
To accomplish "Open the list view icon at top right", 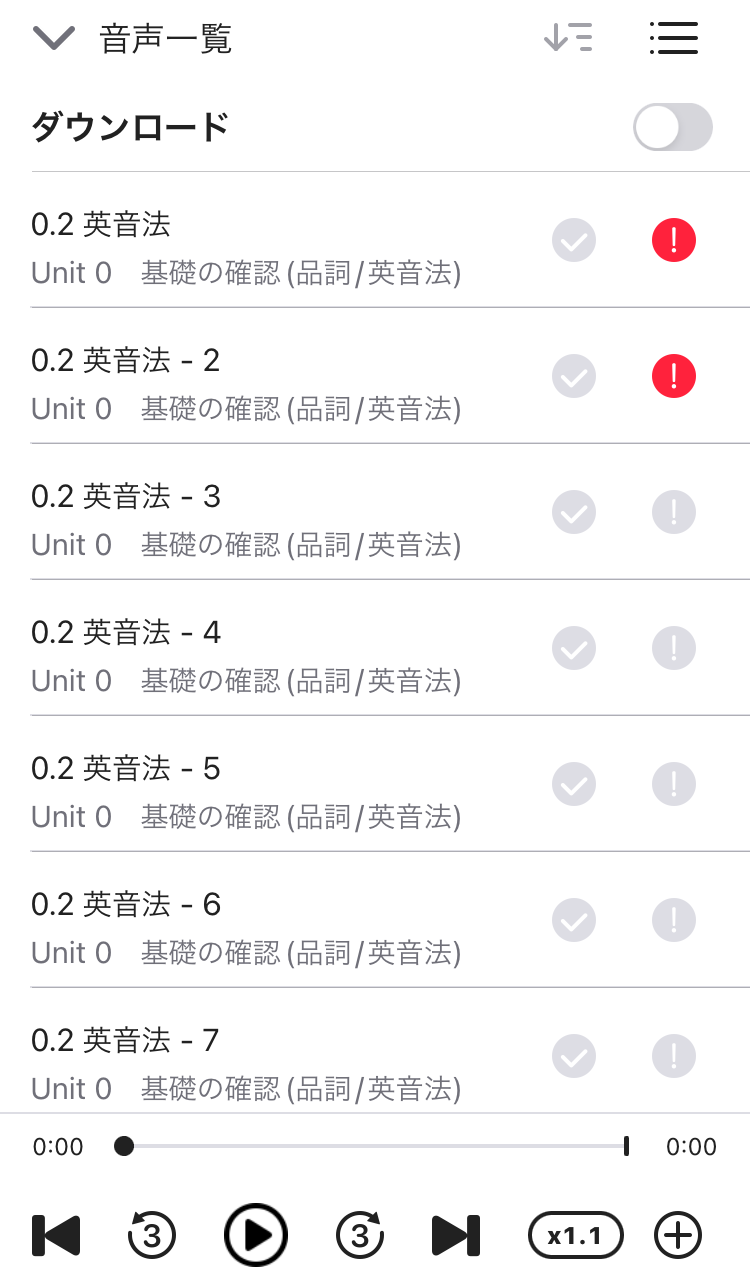I will coord(674,38).
